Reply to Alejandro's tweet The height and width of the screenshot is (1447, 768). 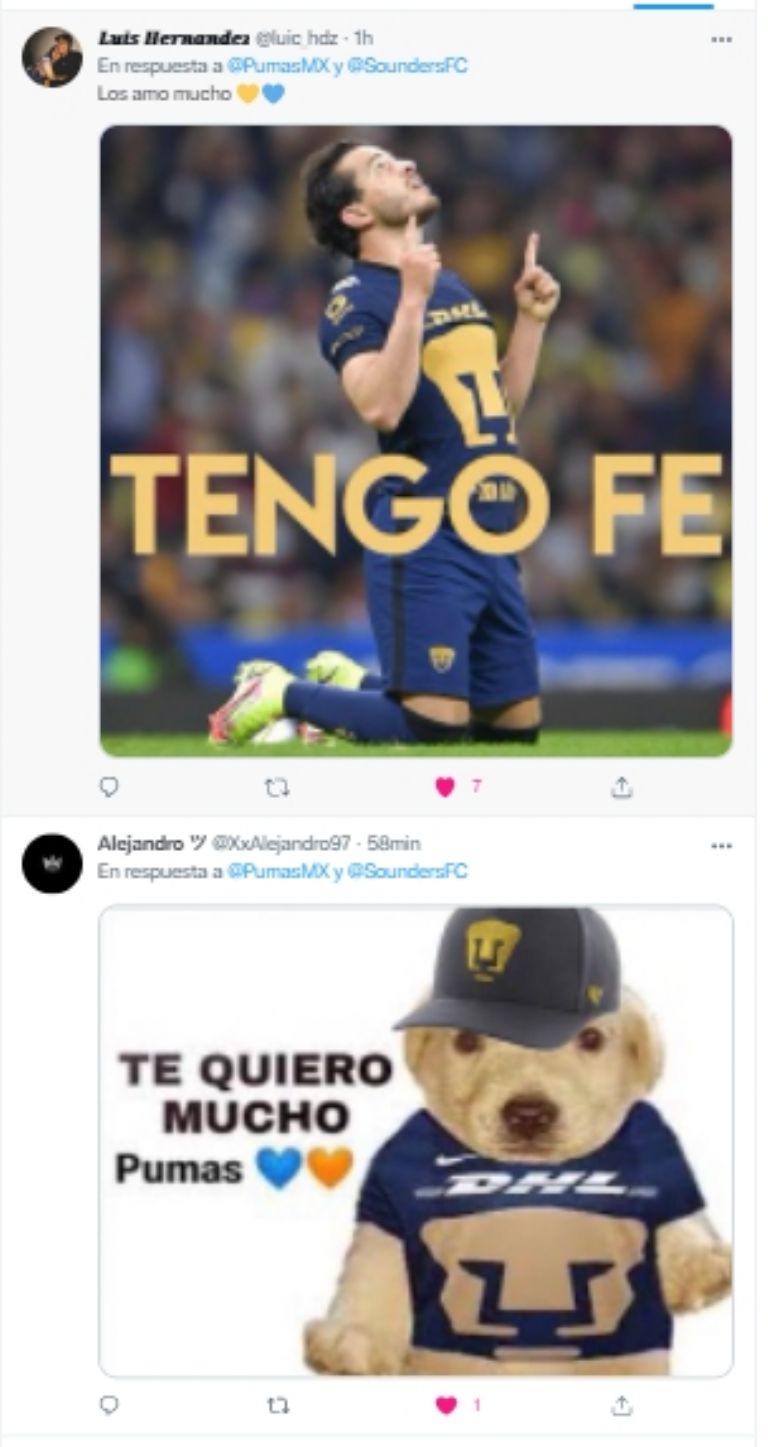coord(109,1405)
